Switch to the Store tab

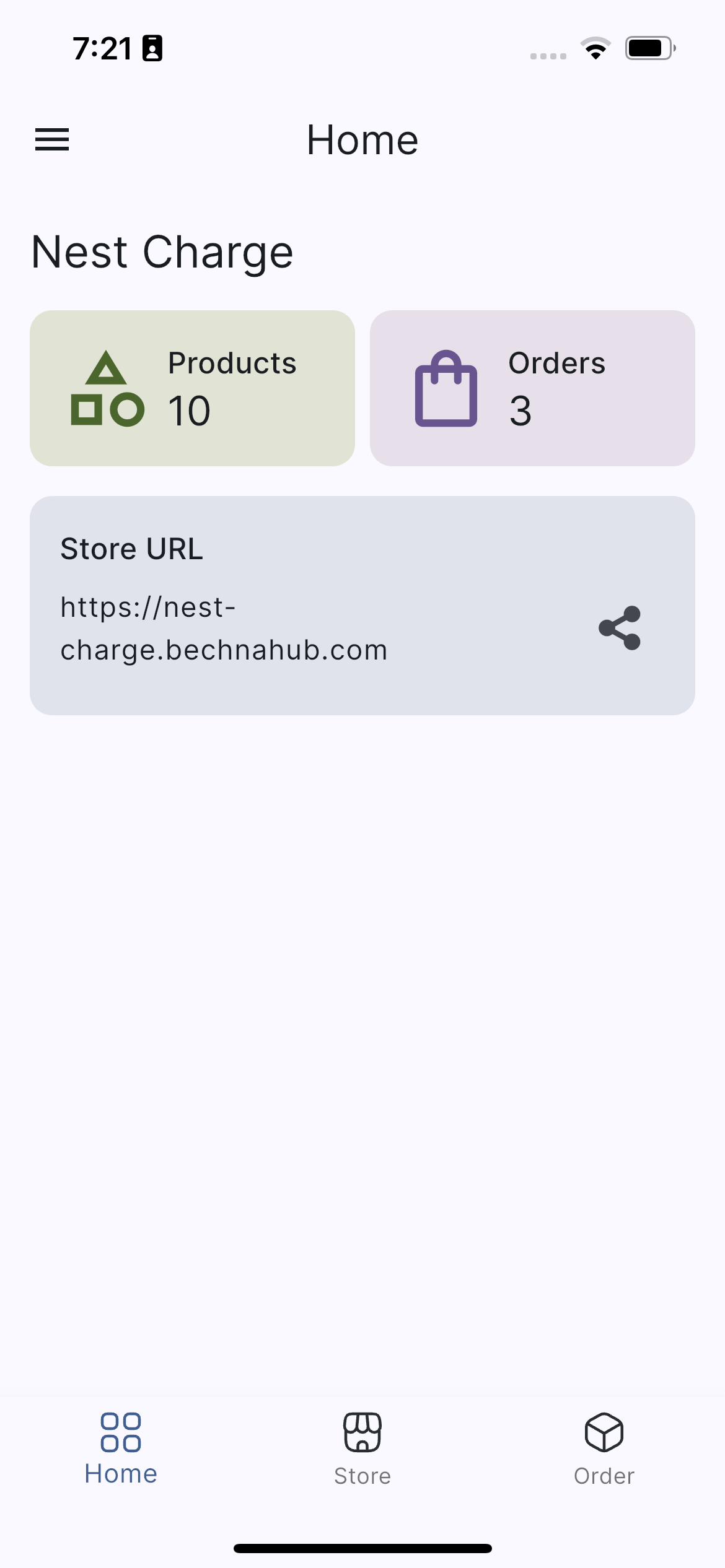[x=362, y=1449]
